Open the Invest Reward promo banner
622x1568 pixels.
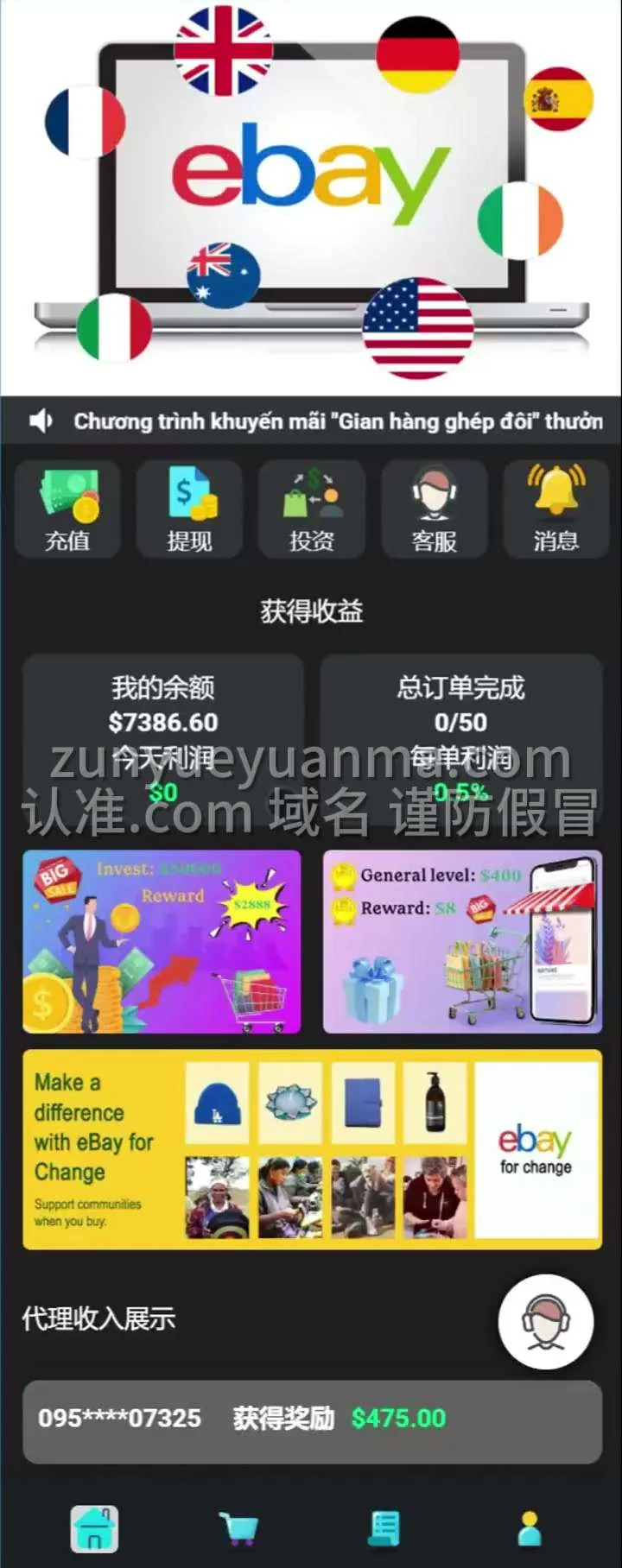(x=162, y=942)
